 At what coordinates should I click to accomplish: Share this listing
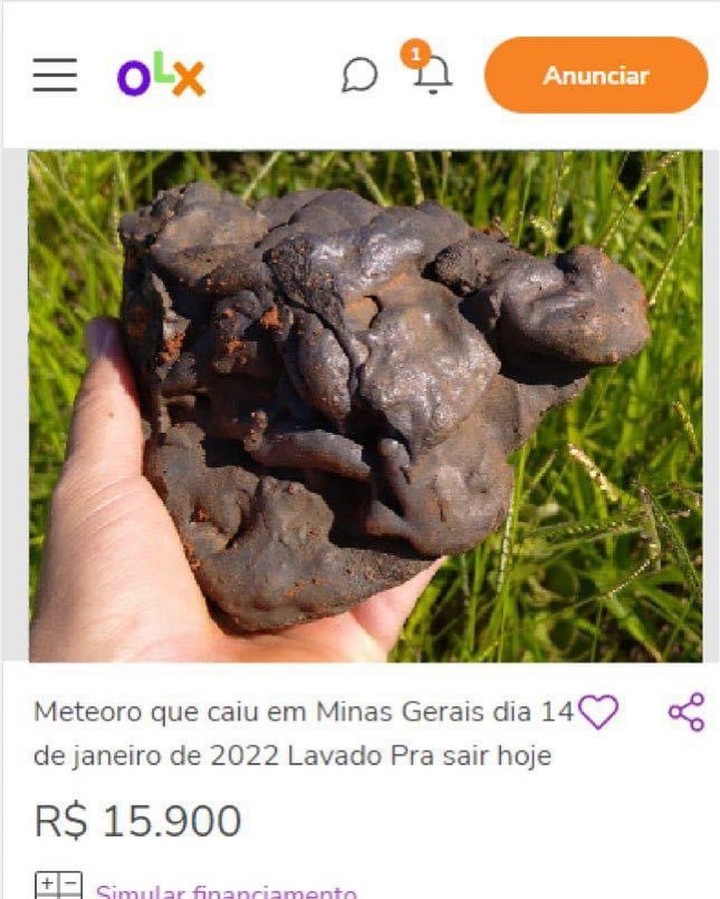686,712
